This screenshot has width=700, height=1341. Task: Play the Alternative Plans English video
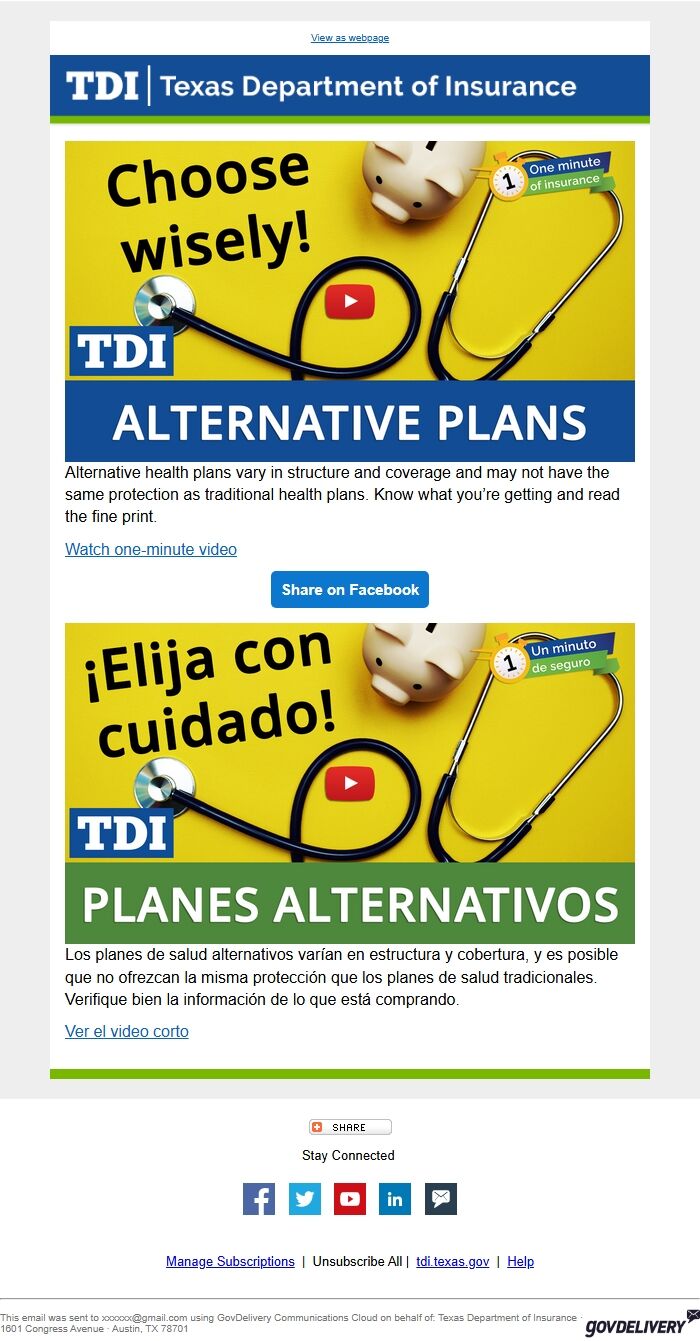(x=349, y=301)
